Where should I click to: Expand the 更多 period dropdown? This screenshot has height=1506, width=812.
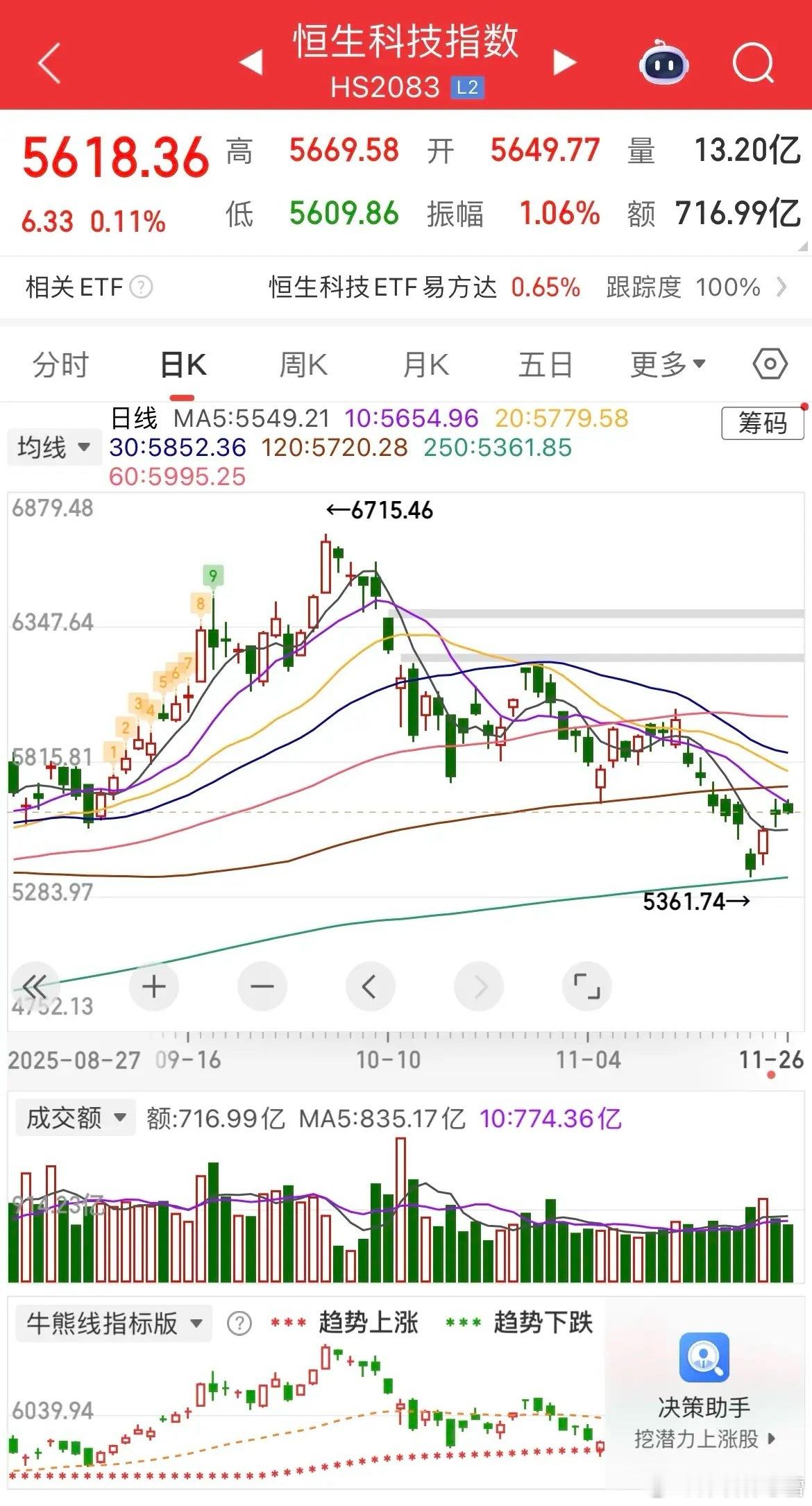668,365
